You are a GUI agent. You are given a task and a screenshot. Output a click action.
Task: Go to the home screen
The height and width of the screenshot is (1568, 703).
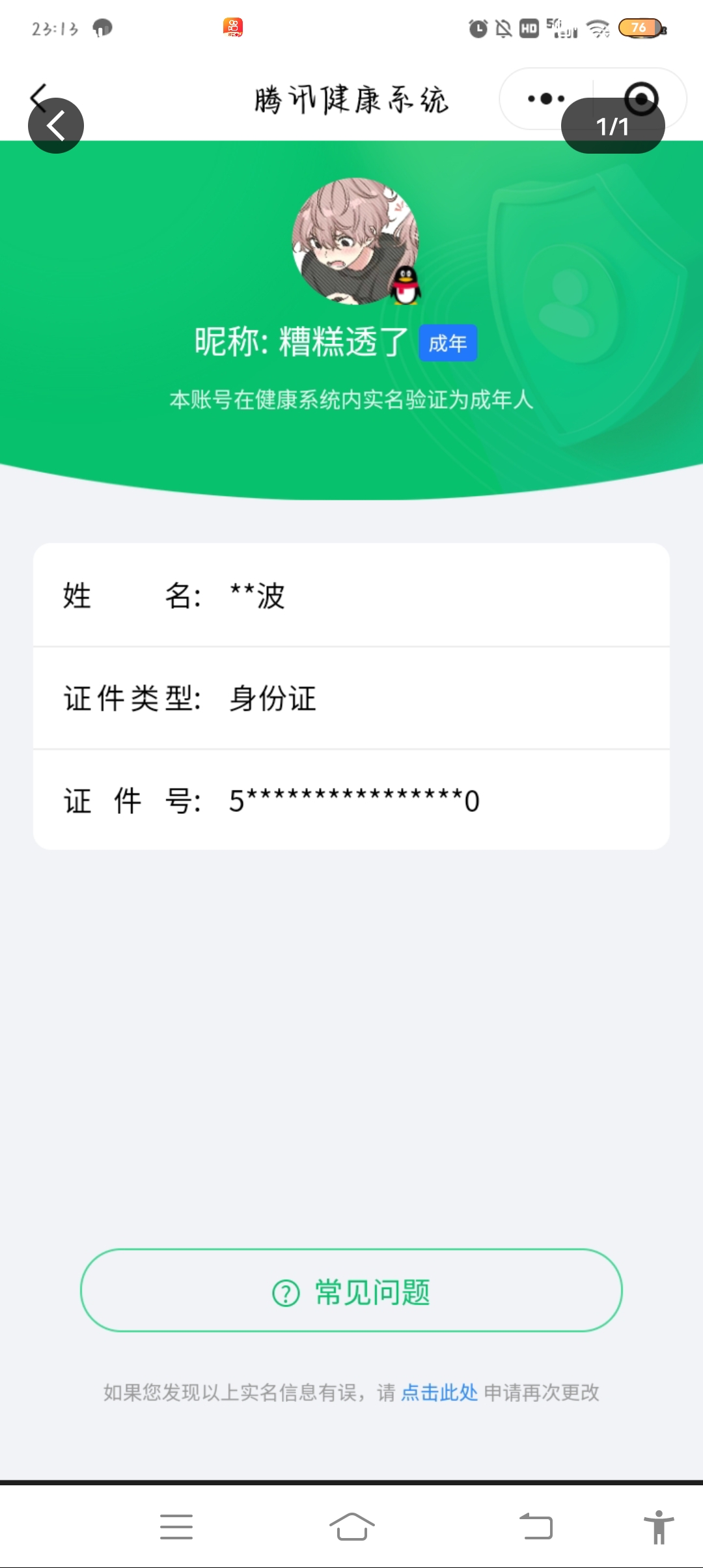click(x=351, y=1526)
